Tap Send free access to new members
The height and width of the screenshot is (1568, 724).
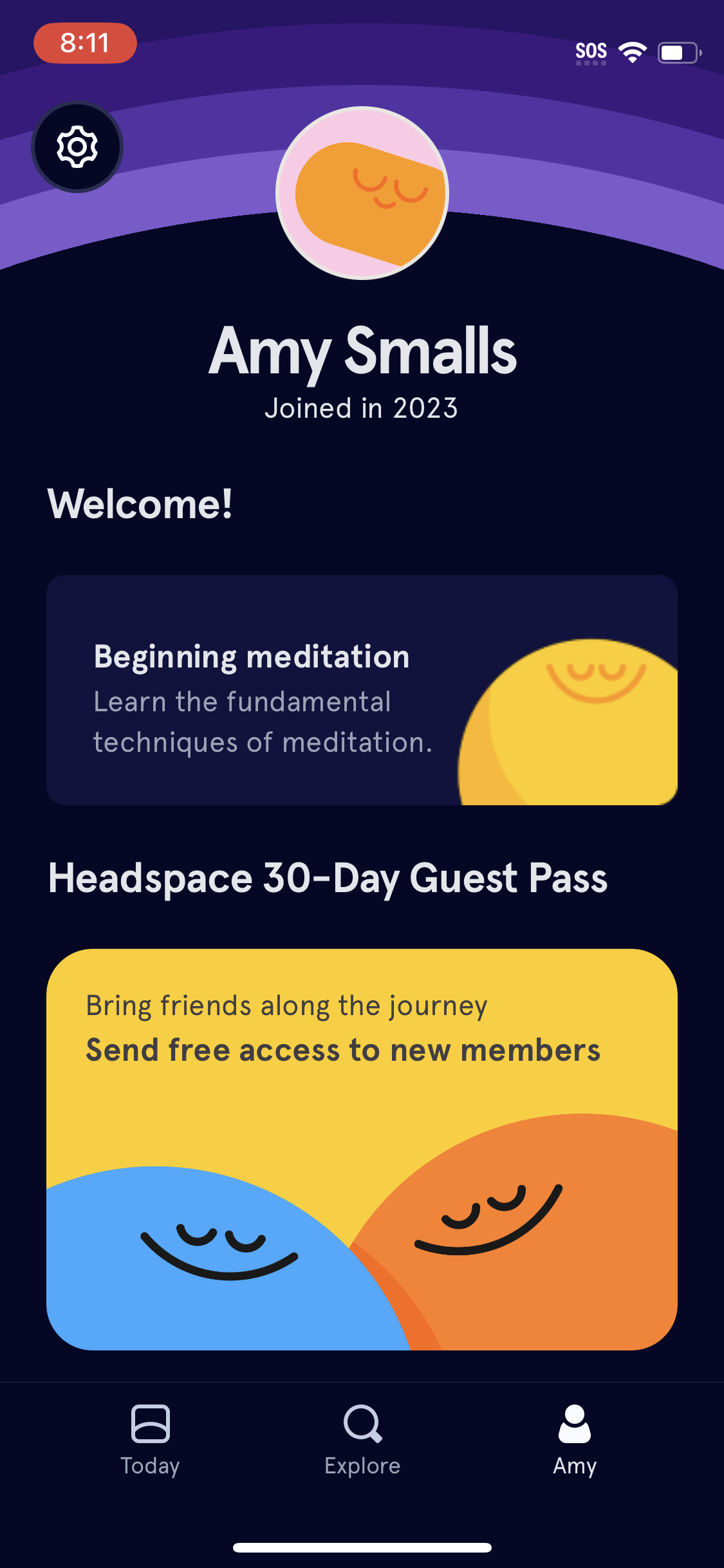tap(342, 1049)
